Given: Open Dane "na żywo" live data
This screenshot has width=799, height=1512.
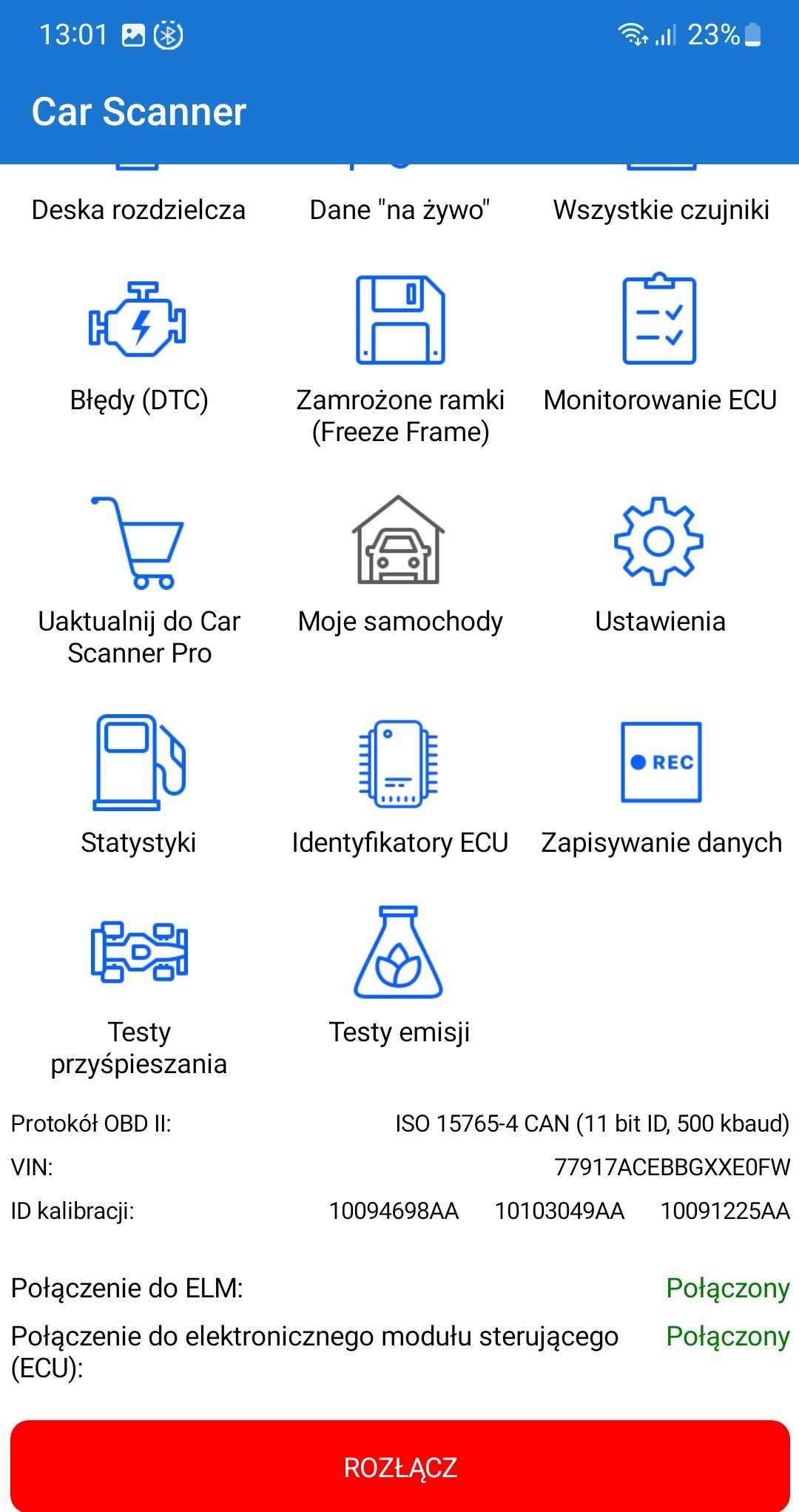Looking at the screenshot, I should tap(399, 209).
